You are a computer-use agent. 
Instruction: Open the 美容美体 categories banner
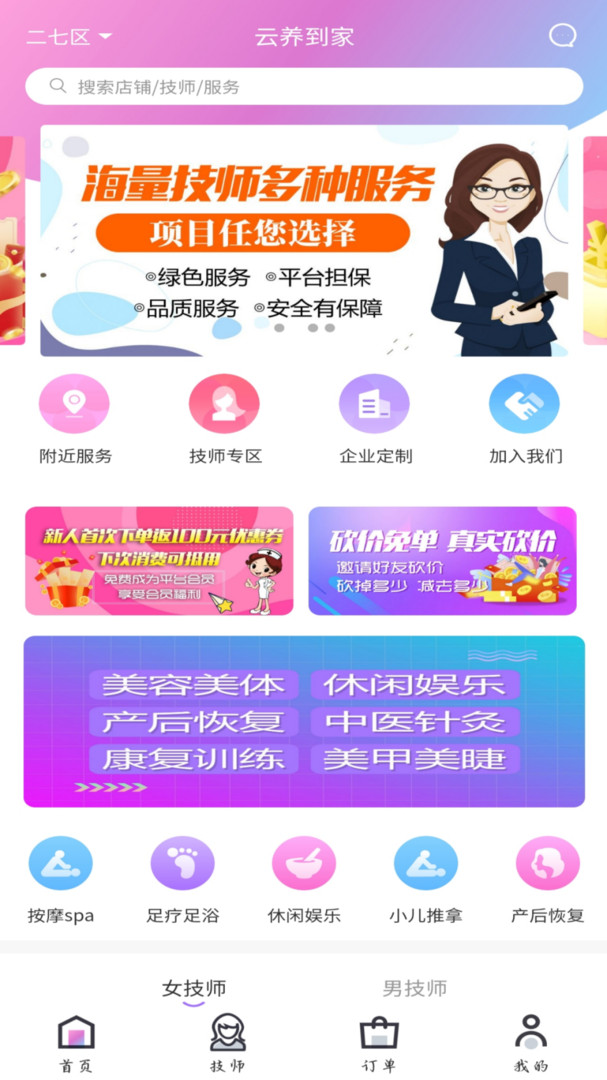pyautogui.click(x=304, y=721)
